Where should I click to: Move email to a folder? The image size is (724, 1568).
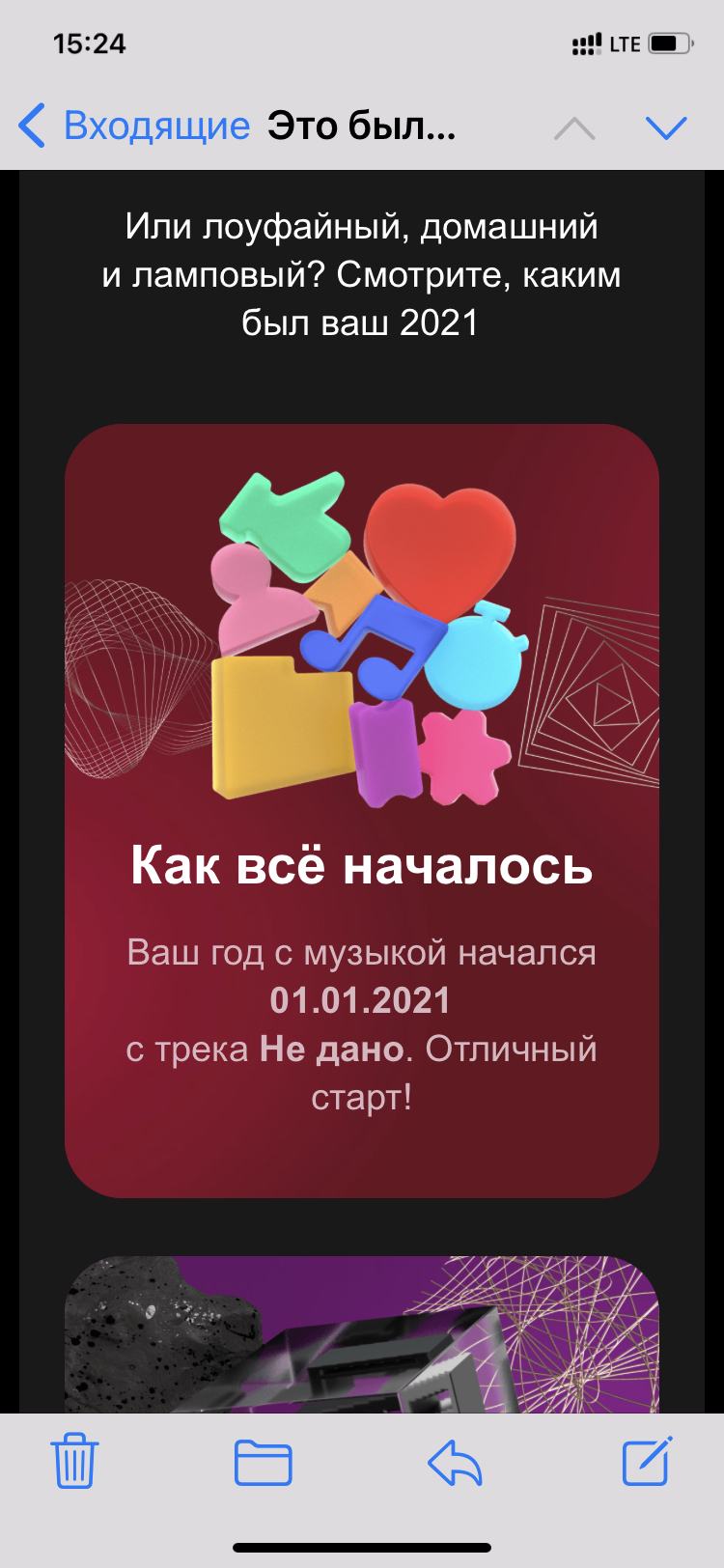click(x=263, y=1462)
